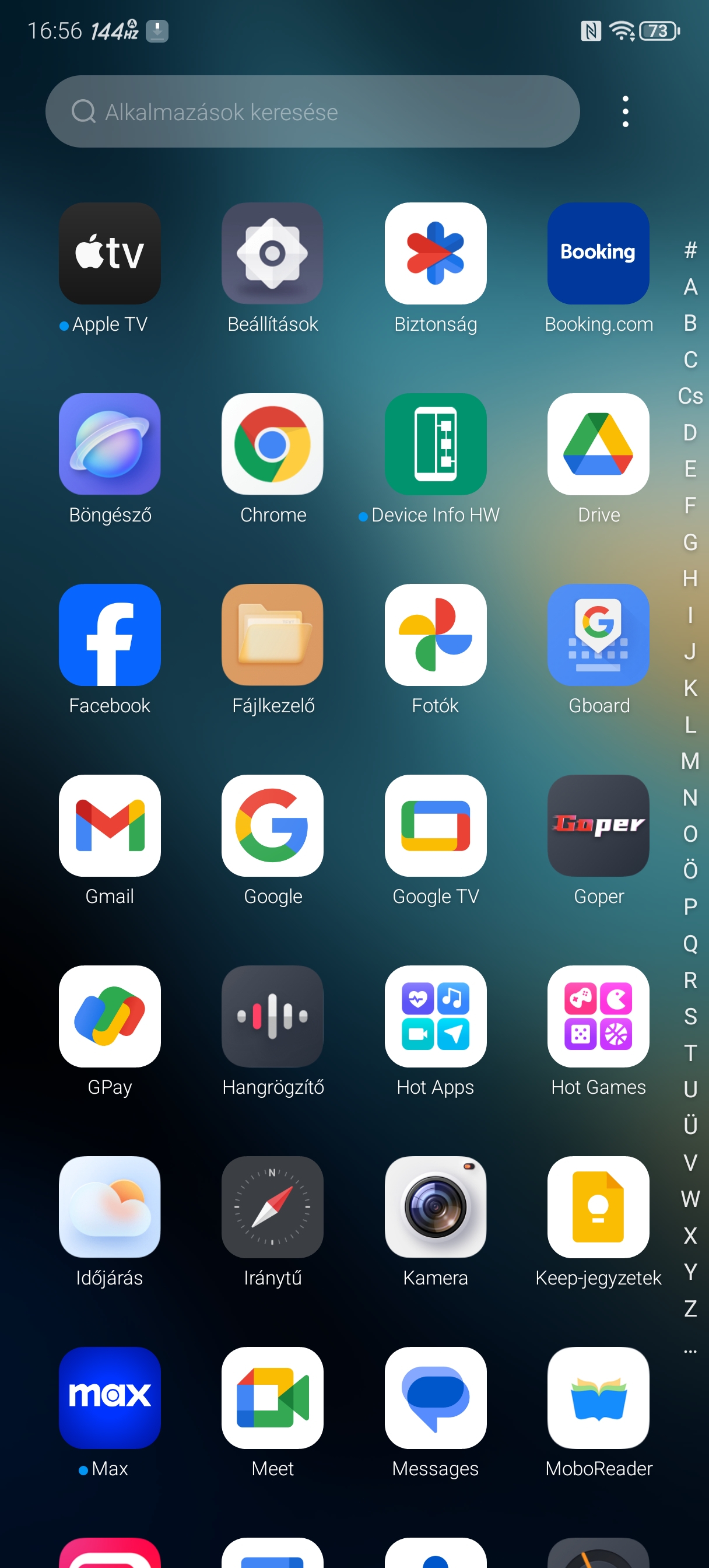Launch Chrome browser
The width and height of the screenshot is (709, 1568).
272,444
